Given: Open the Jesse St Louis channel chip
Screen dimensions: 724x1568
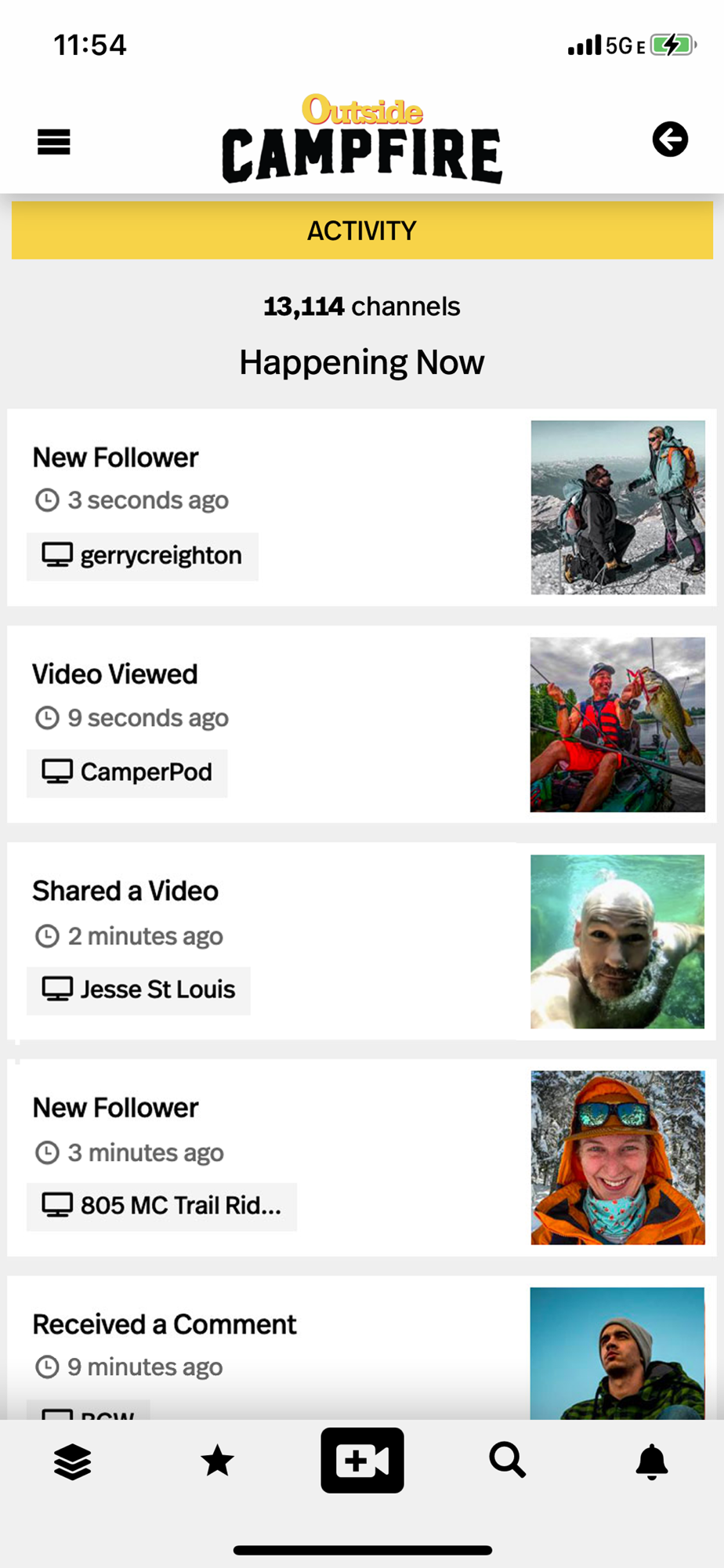Looking at the screenshot, I should point(139,990).
